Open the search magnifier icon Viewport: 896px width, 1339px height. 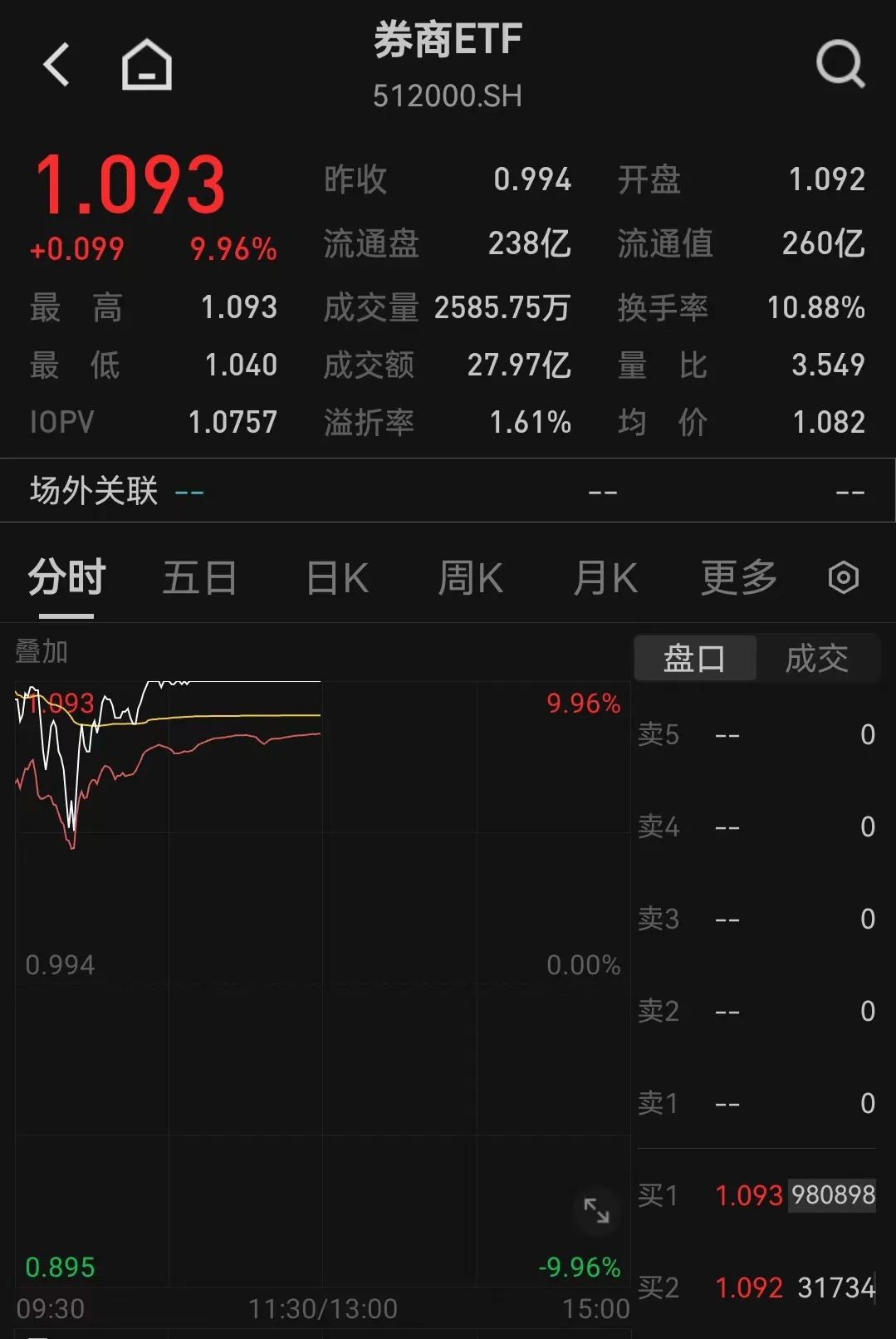click(840, 64)
